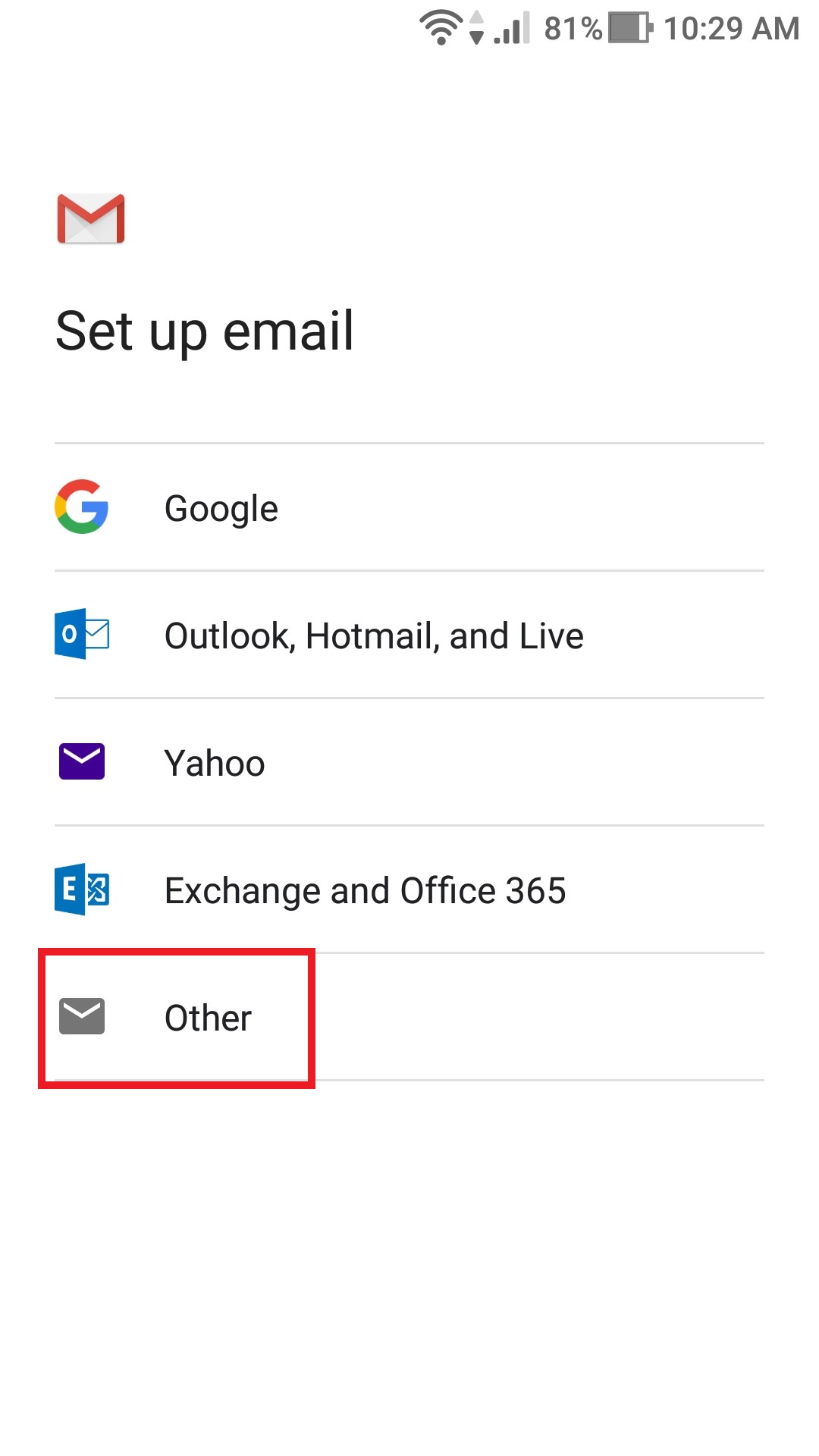Choose Outlook, Hotmail, and Live
The height and width of the screenshot is (1456, 819).
409,635
